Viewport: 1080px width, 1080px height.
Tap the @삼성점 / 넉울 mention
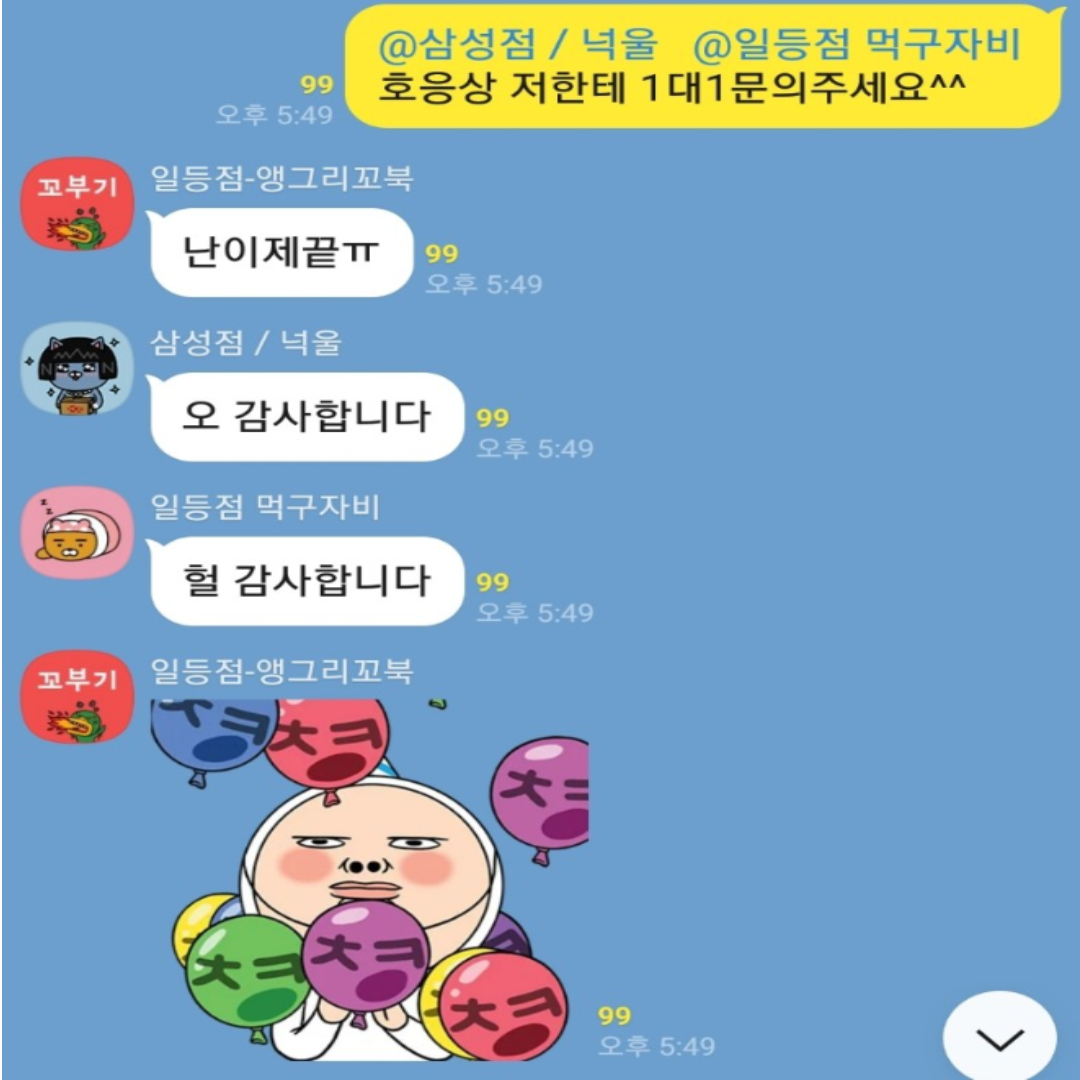[518, 43]
